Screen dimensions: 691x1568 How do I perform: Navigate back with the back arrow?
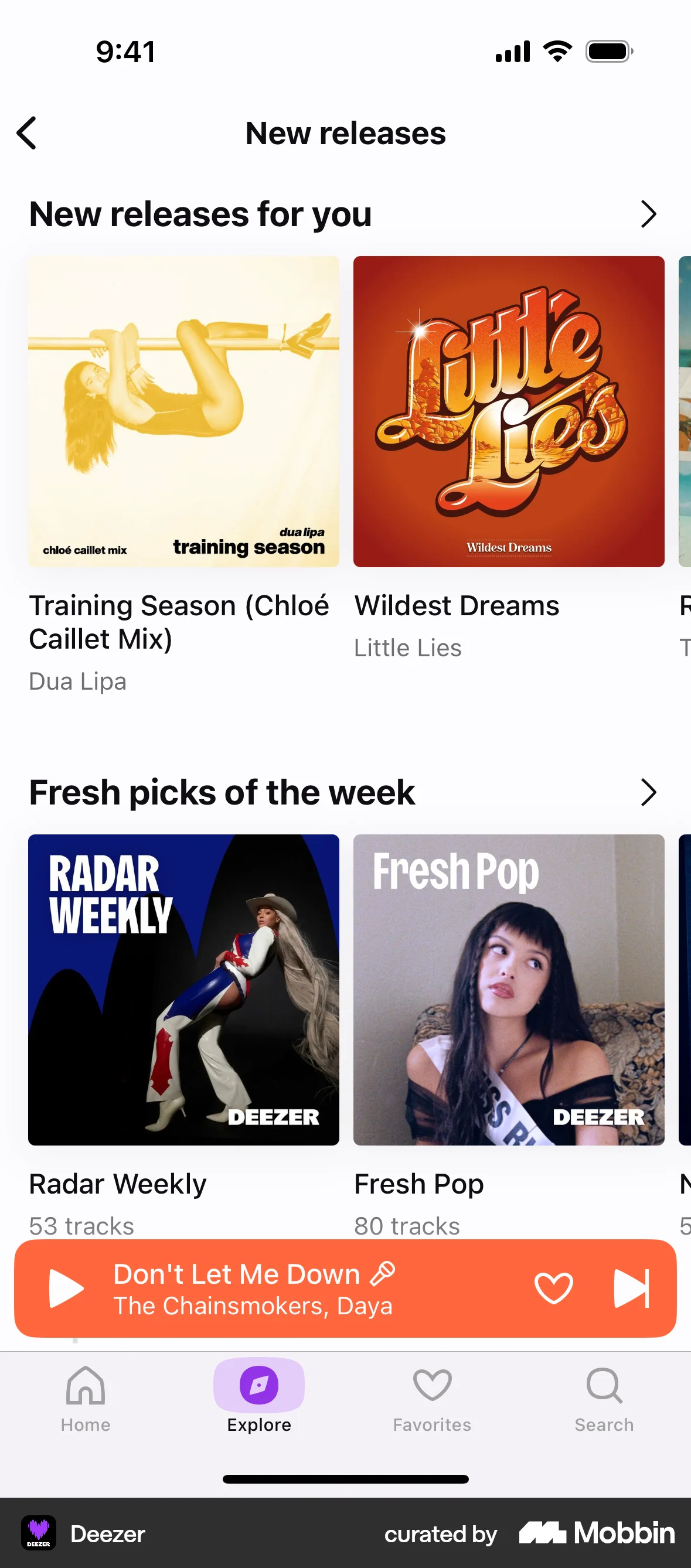[x=27, y=132]
